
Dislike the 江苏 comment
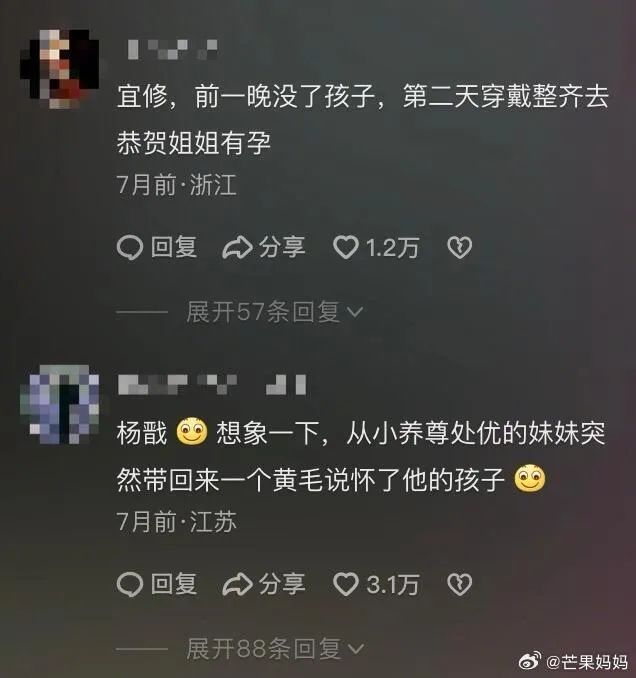pos(459,584)
